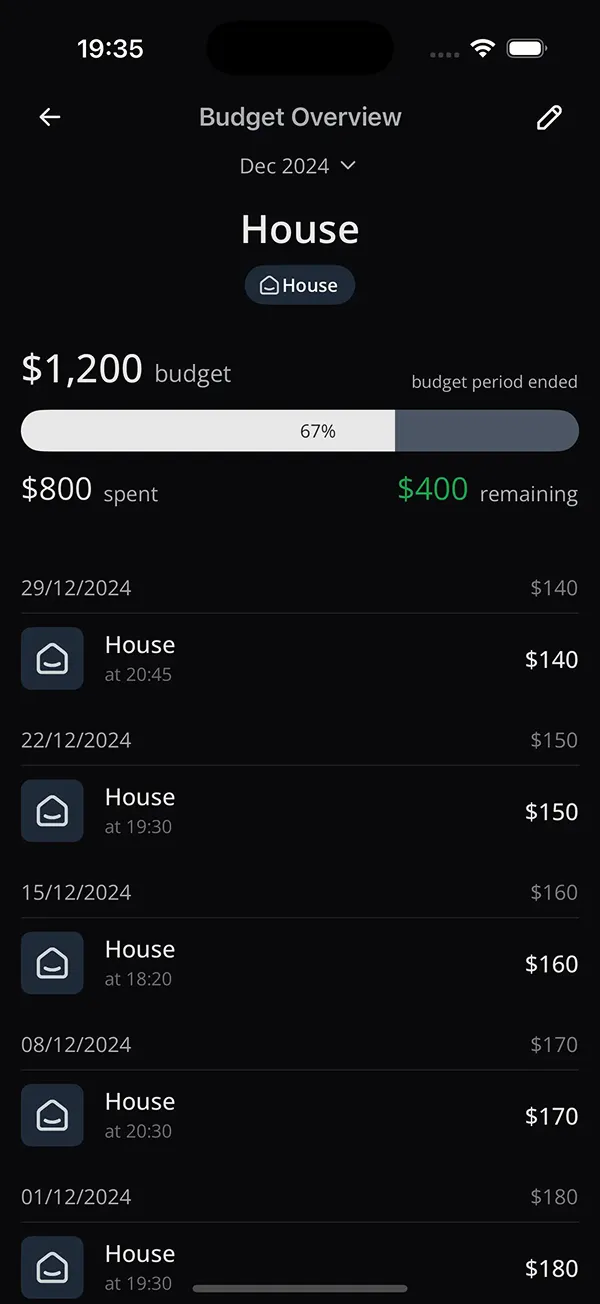Screen dimensions: 600x1304
Task: Tap the House category chip
Action: point(300,285)
